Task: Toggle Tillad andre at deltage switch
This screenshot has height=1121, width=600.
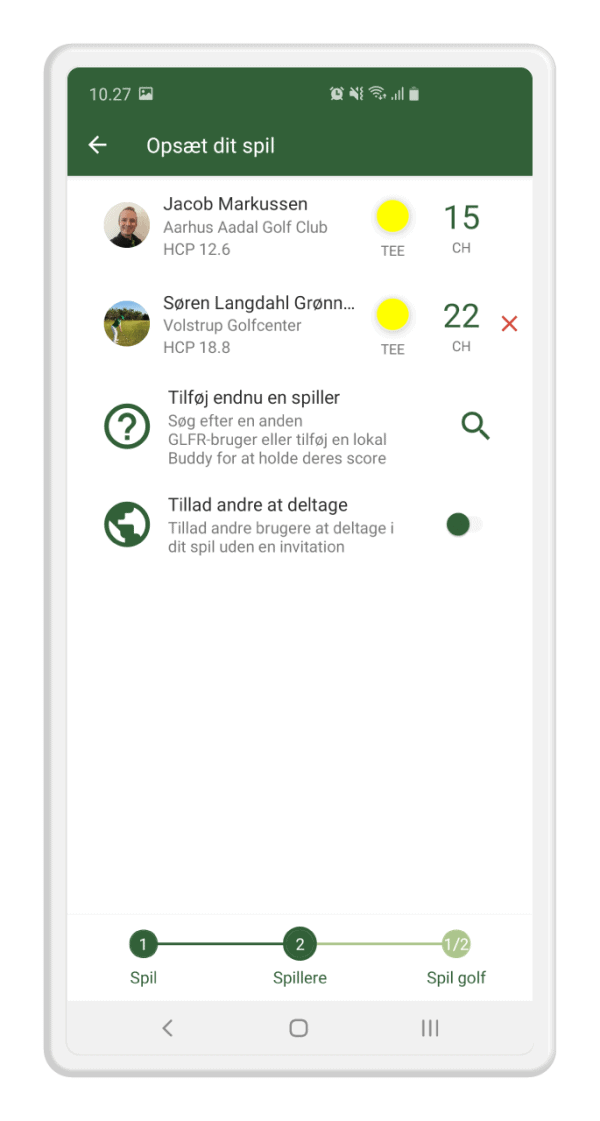Action: [x=463, y=524]
